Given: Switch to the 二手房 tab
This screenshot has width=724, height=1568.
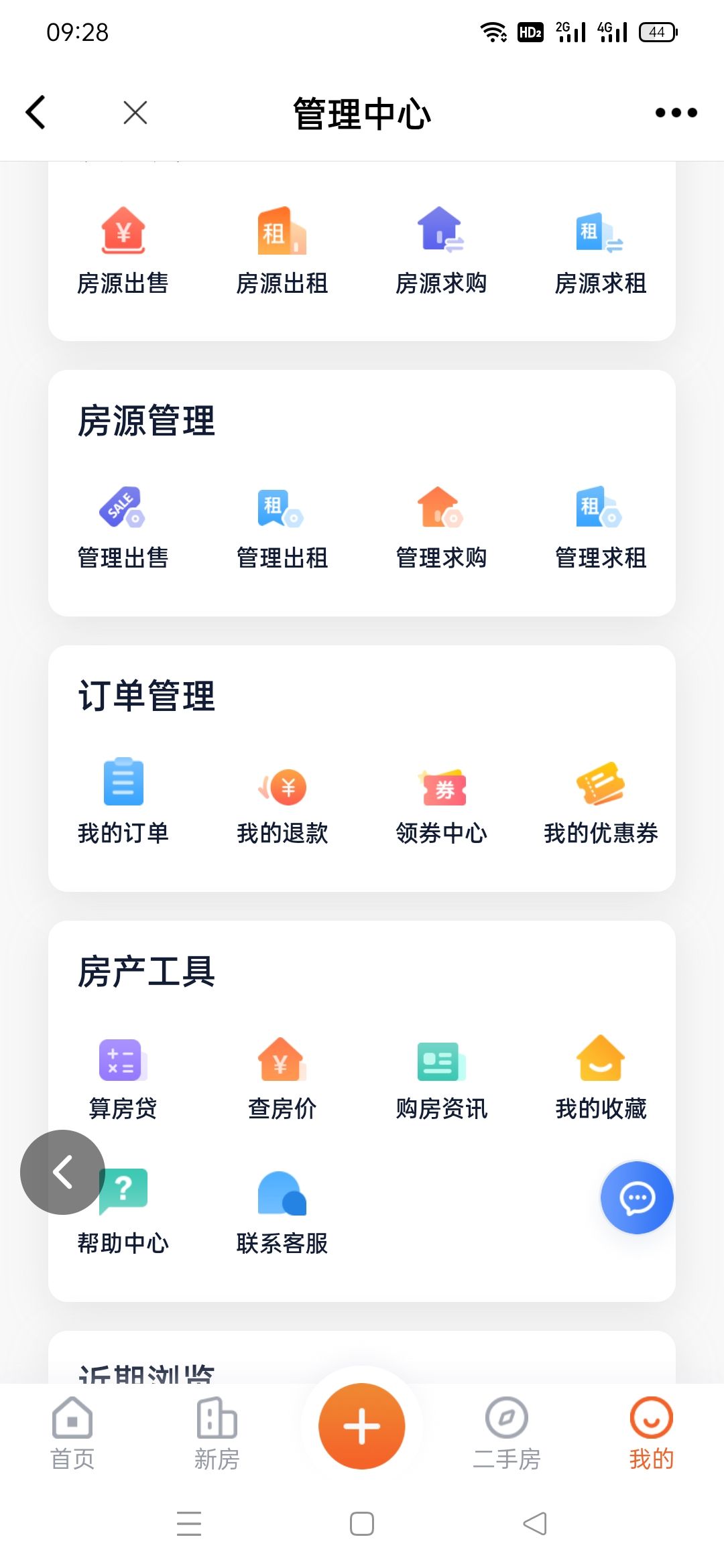Looking at the screenshot, I should click(x=507, y=1434).
